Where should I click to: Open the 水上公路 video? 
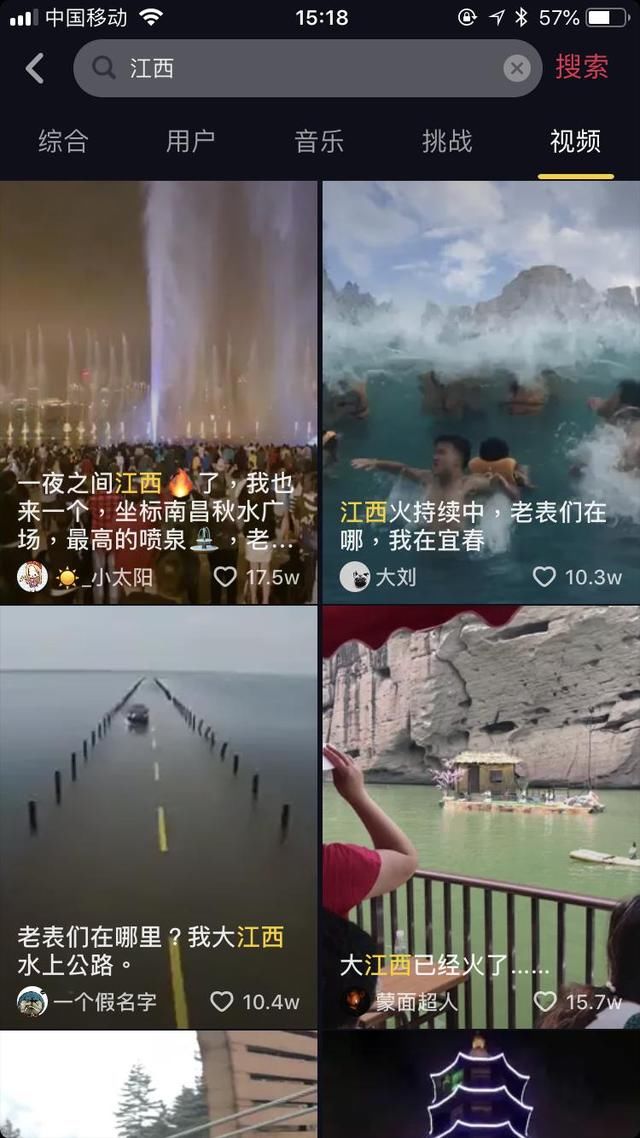(x=158, y=780)
